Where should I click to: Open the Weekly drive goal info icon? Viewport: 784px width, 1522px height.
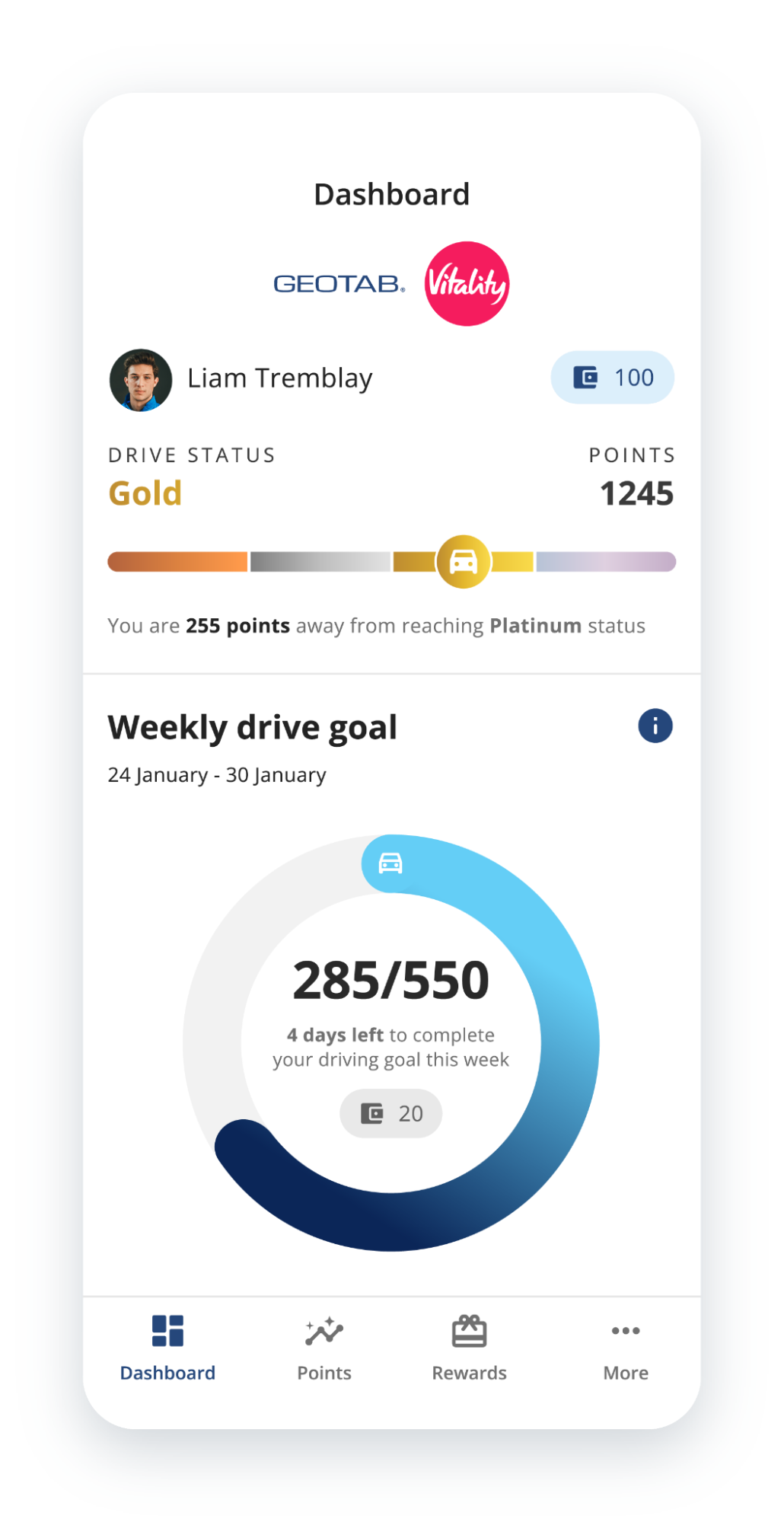tap(655, 726)
